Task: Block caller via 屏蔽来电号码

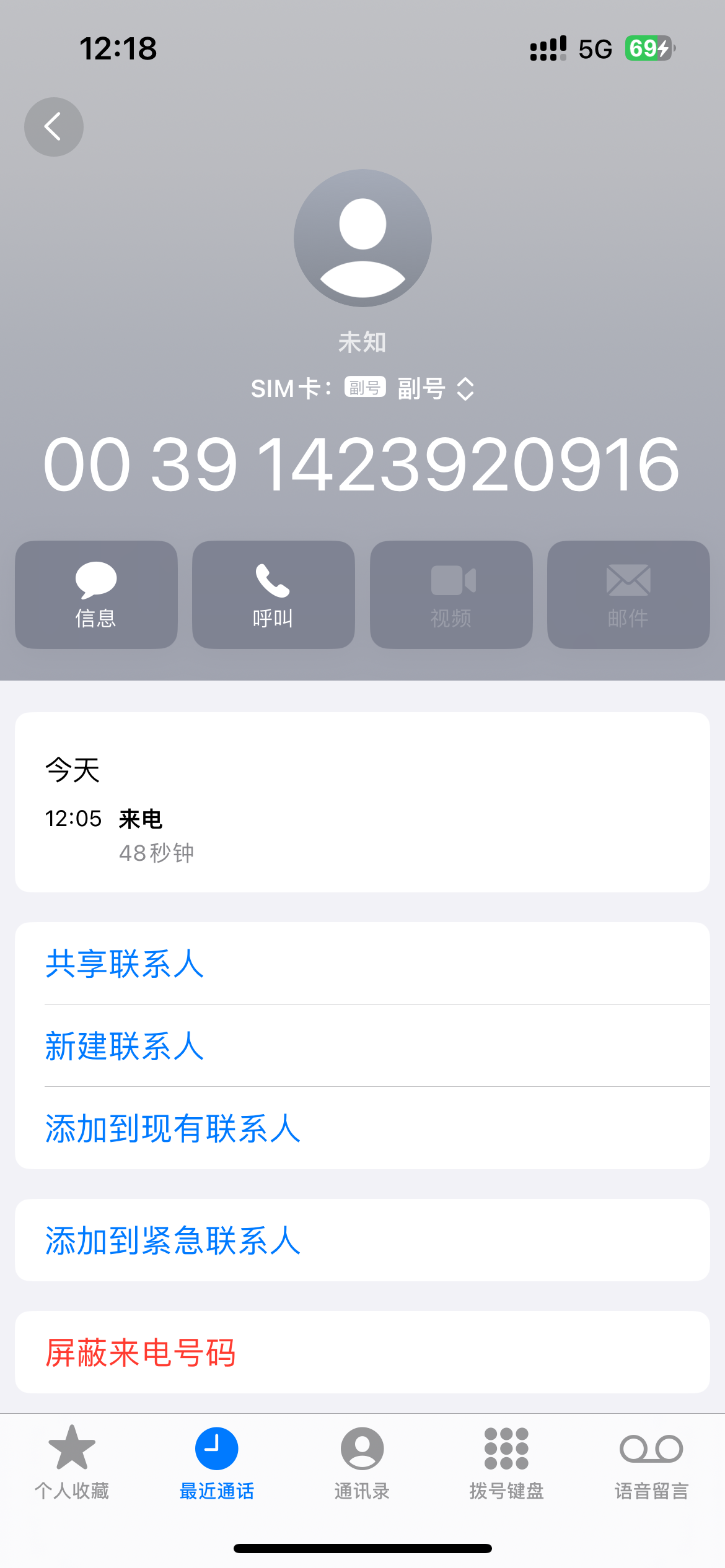Action: pos(140,1352)
